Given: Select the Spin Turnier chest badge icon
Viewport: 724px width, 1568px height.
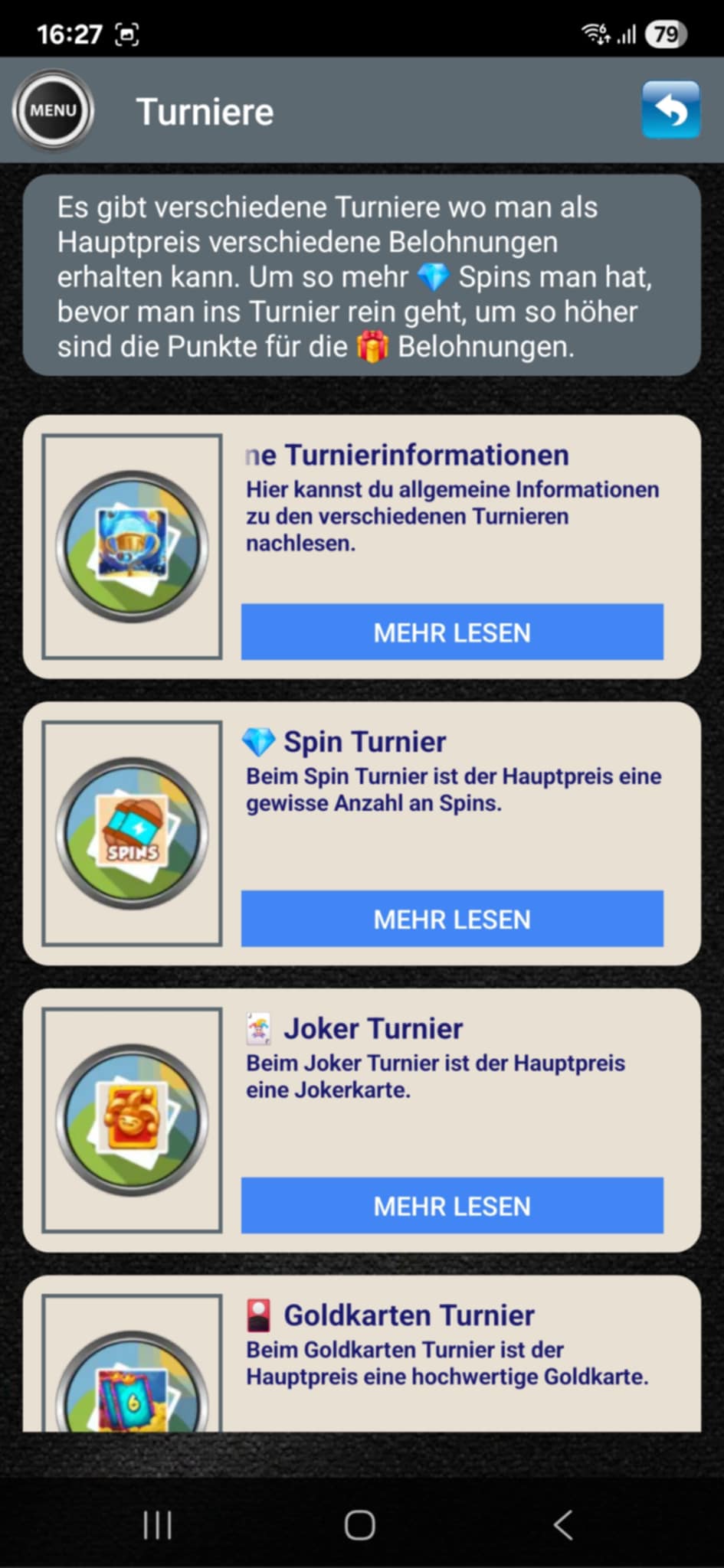Looking at the screenshot, I should [132, 833].
